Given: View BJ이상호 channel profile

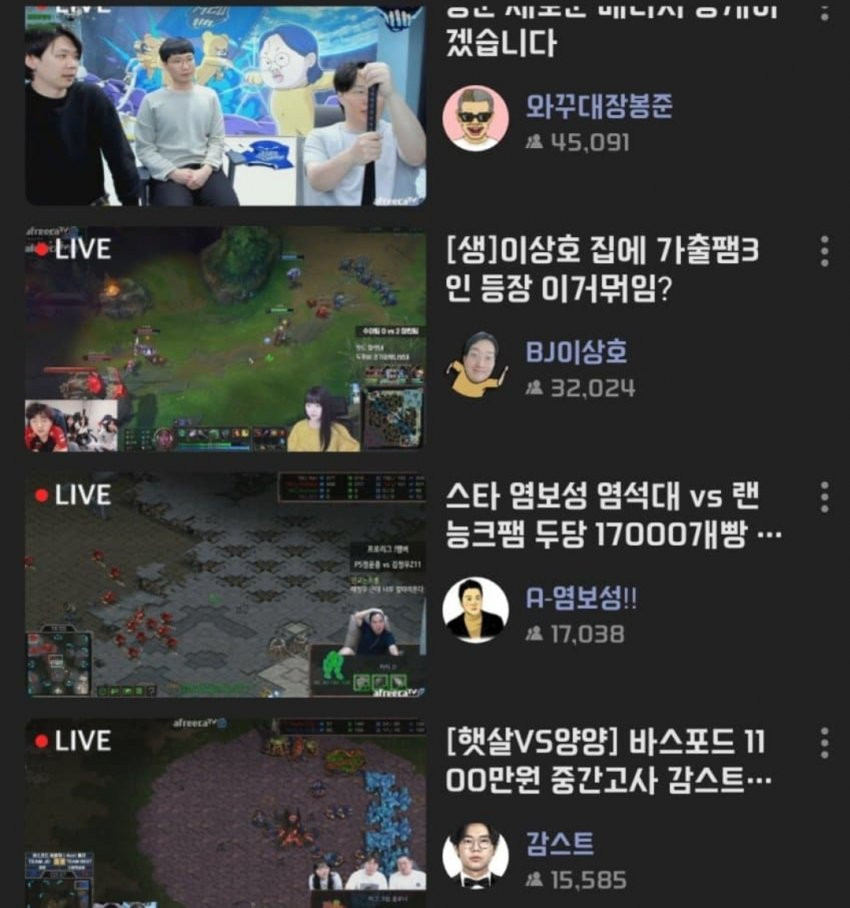Looking at the screenshot, I should (476, 364).
